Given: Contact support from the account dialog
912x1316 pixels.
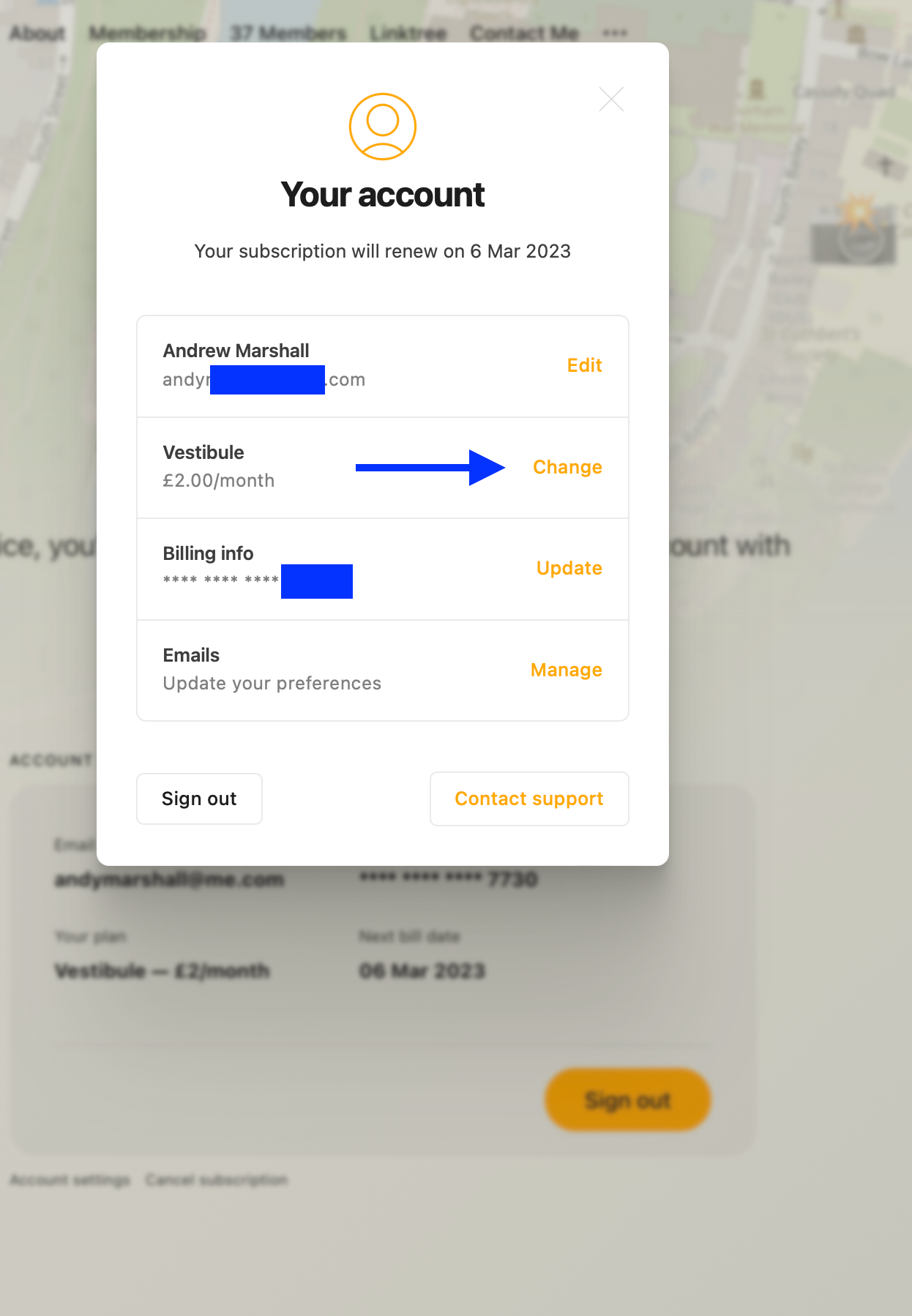Looking at the screenshot, I should tap(528, 799).
